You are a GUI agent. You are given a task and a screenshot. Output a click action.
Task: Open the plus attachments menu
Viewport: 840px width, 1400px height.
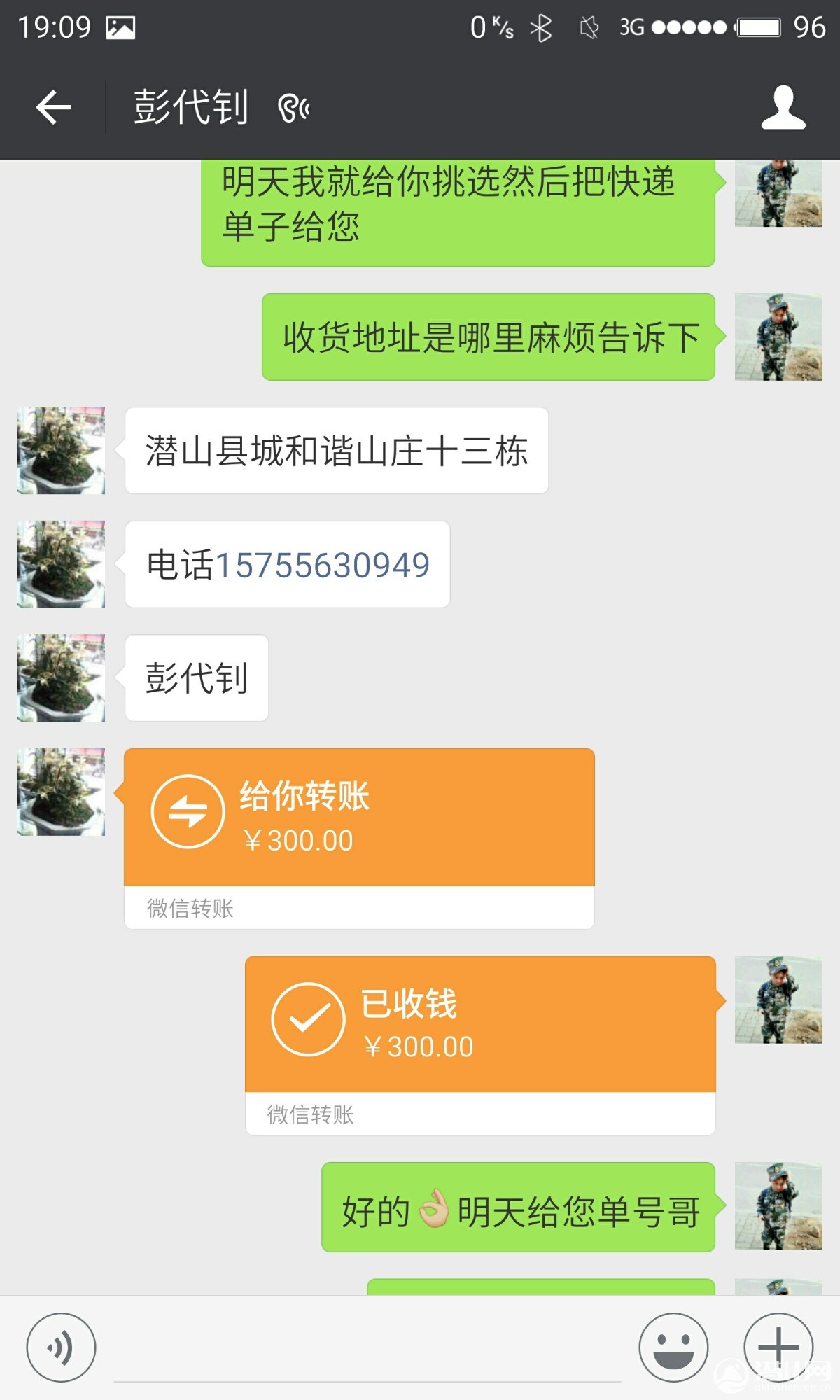(x=778, y=1347)
